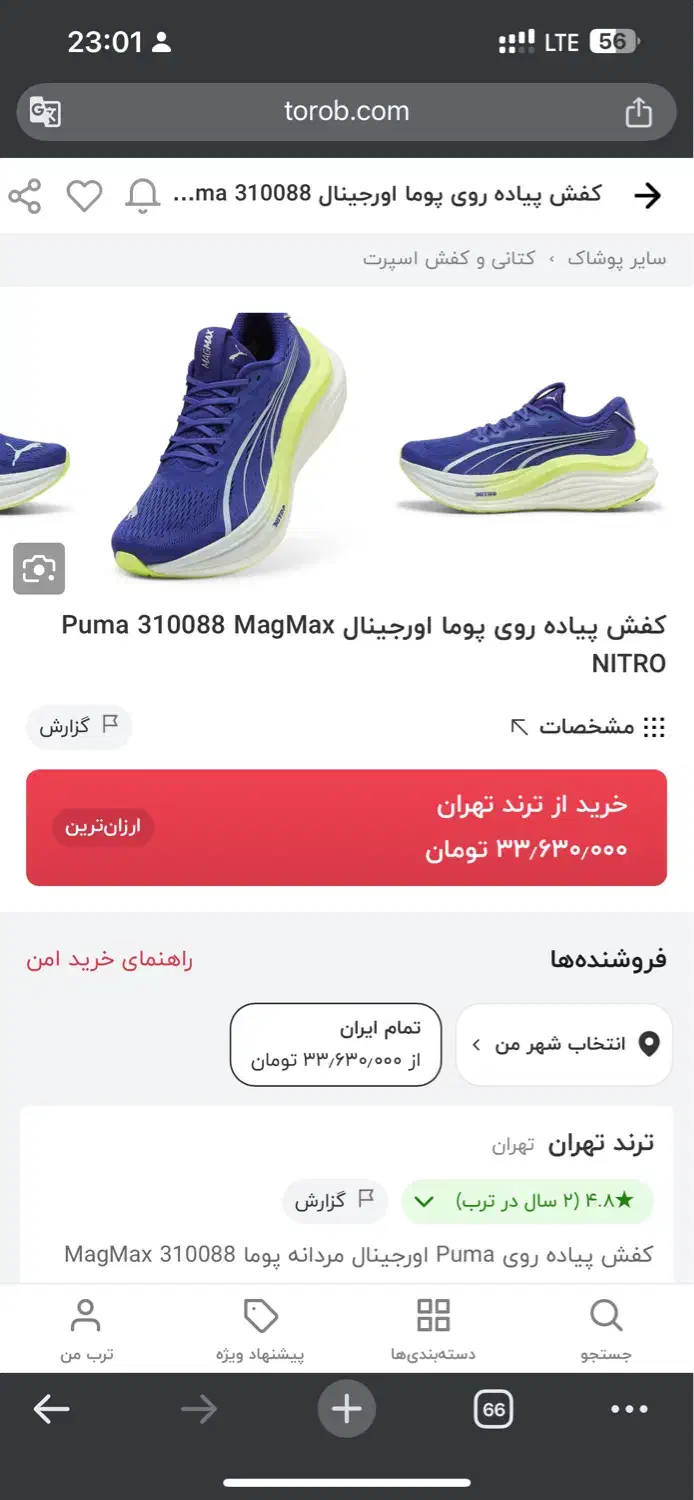Select the انتخاب شهر من city chip

pos(564,1045)
